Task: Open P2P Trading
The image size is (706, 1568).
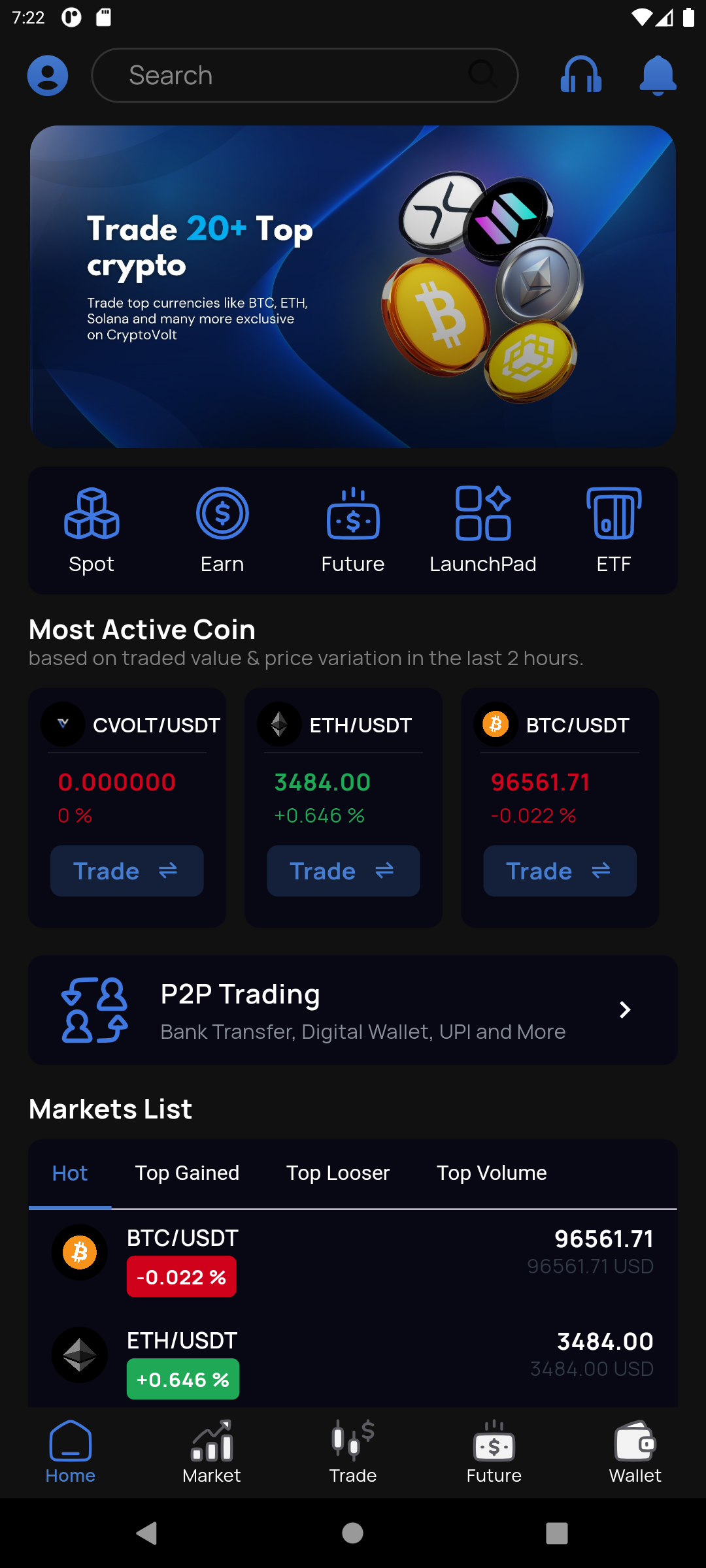Action: [353, 1010]
